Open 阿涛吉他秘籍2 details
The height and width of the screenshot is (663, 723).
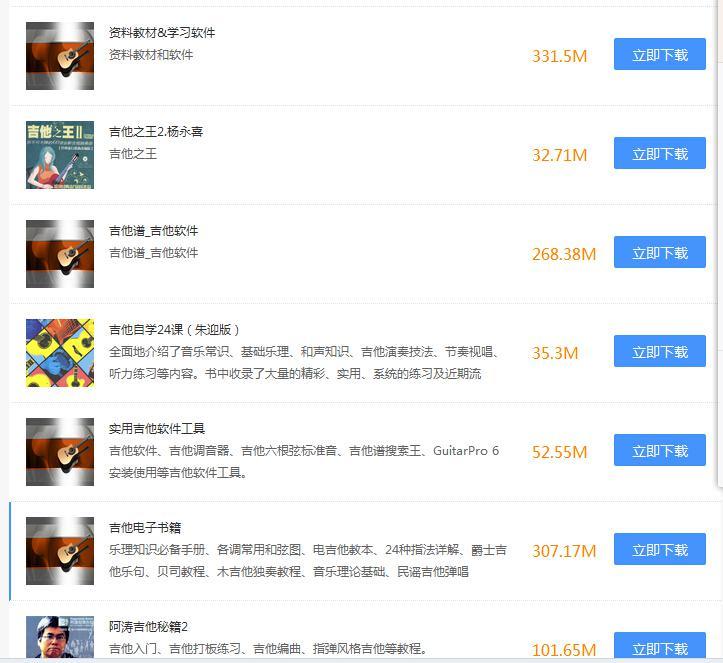tap(148, 627)
